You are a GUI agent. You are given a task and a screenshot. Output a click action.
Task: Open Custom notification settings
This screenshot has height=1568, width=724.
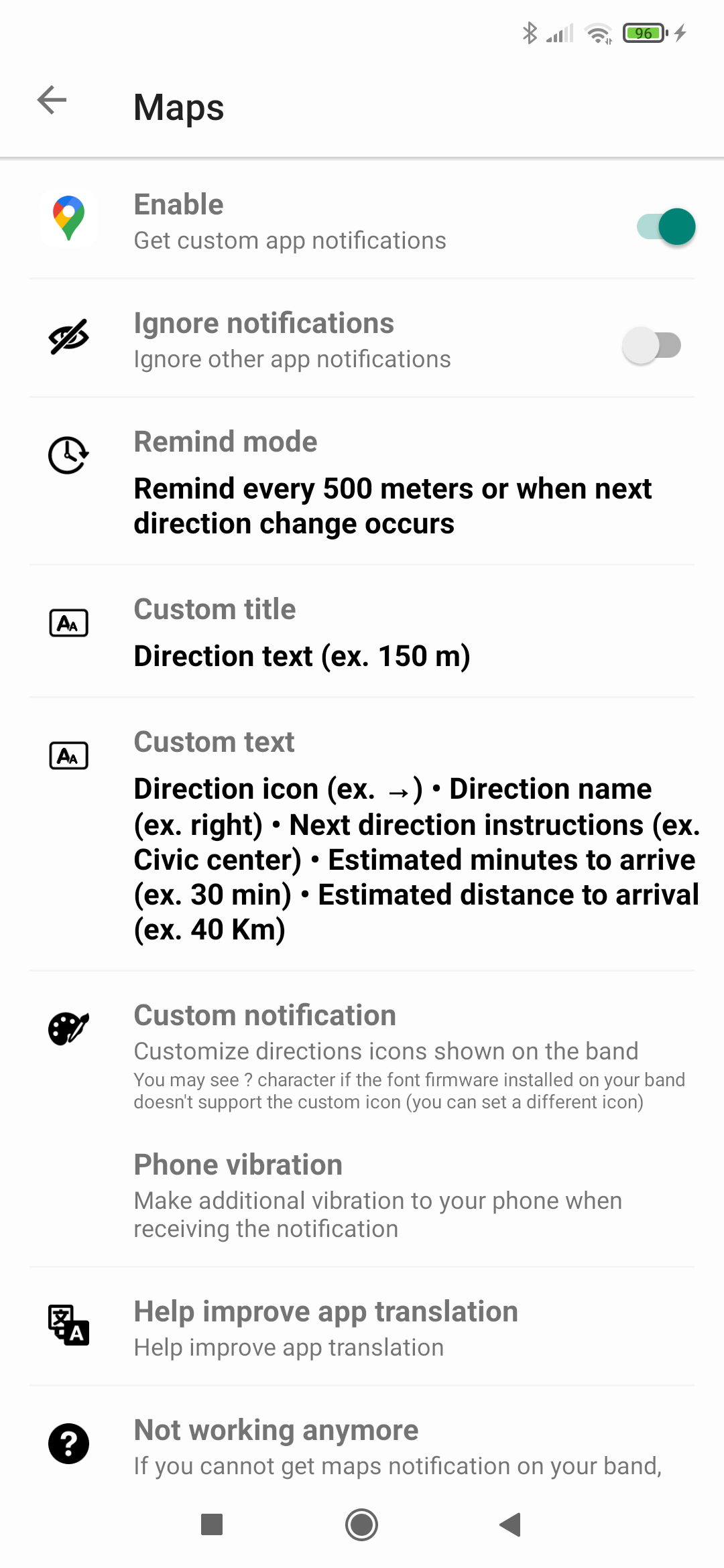click(x=362, y=1052)
